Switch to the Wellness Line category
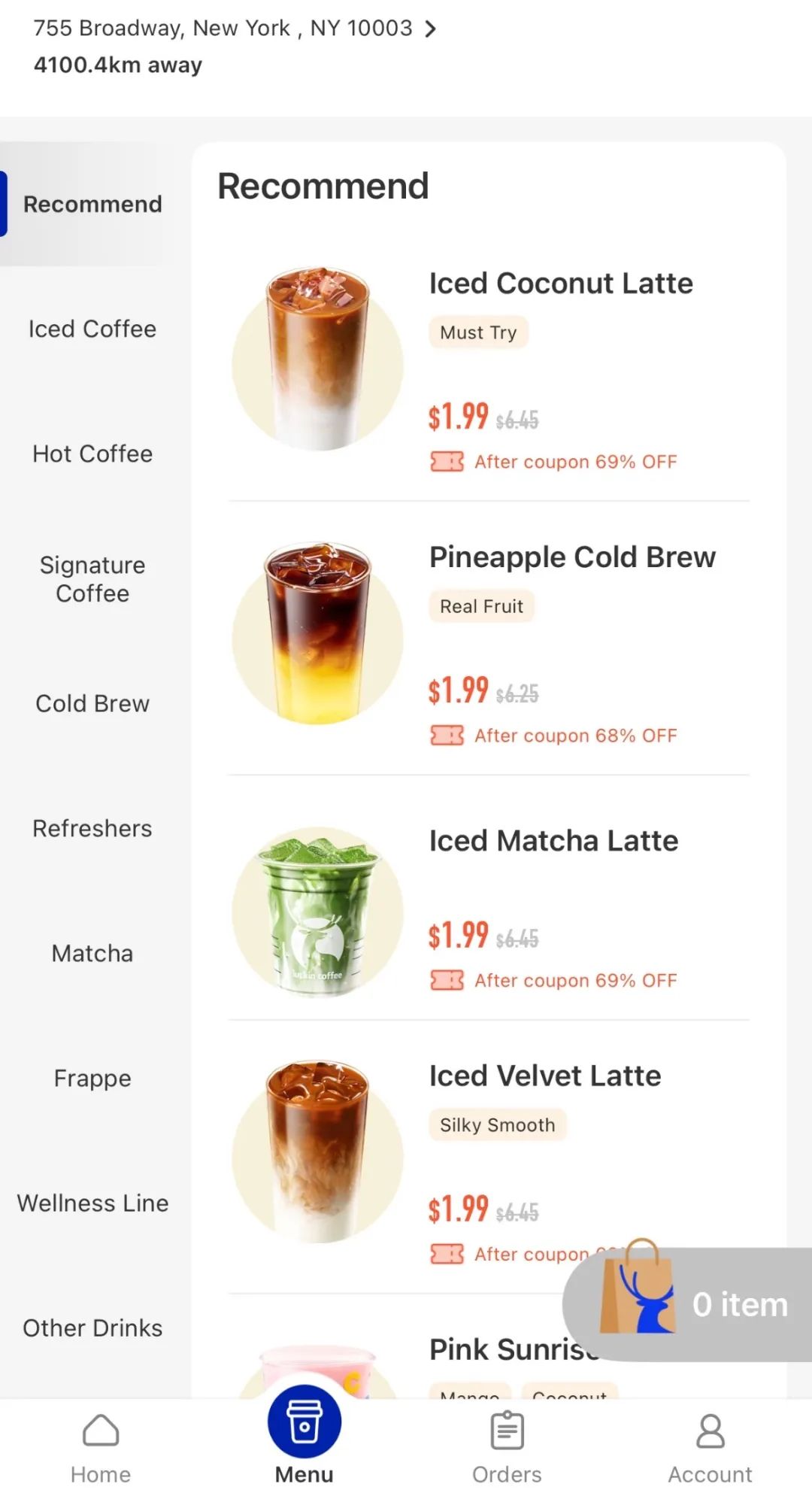The height and width of the screenshot is (1496, 812). tap(92, 1203)
